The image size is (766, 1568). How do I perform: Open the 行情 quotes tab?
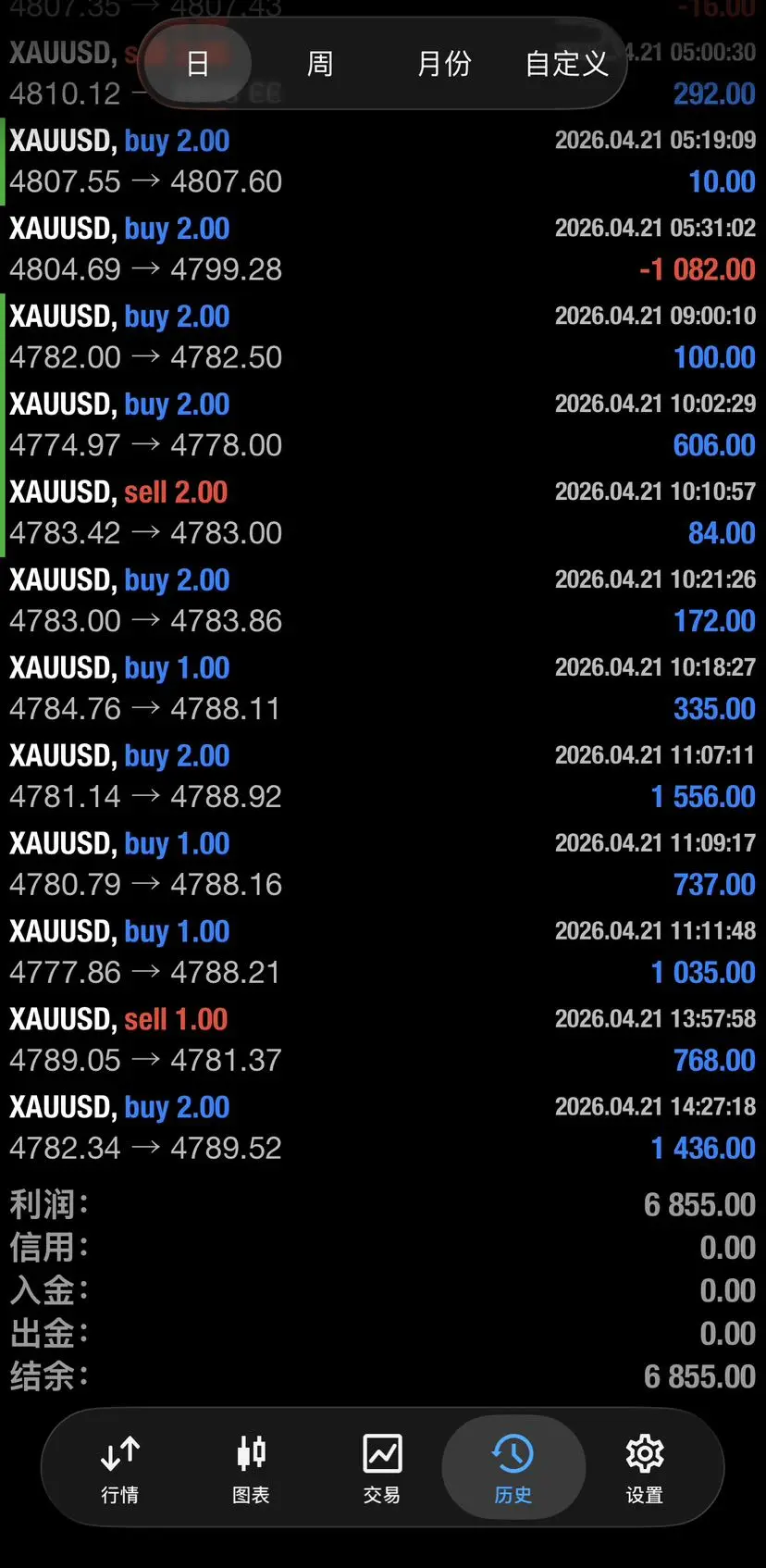[x=120, y=1467]
